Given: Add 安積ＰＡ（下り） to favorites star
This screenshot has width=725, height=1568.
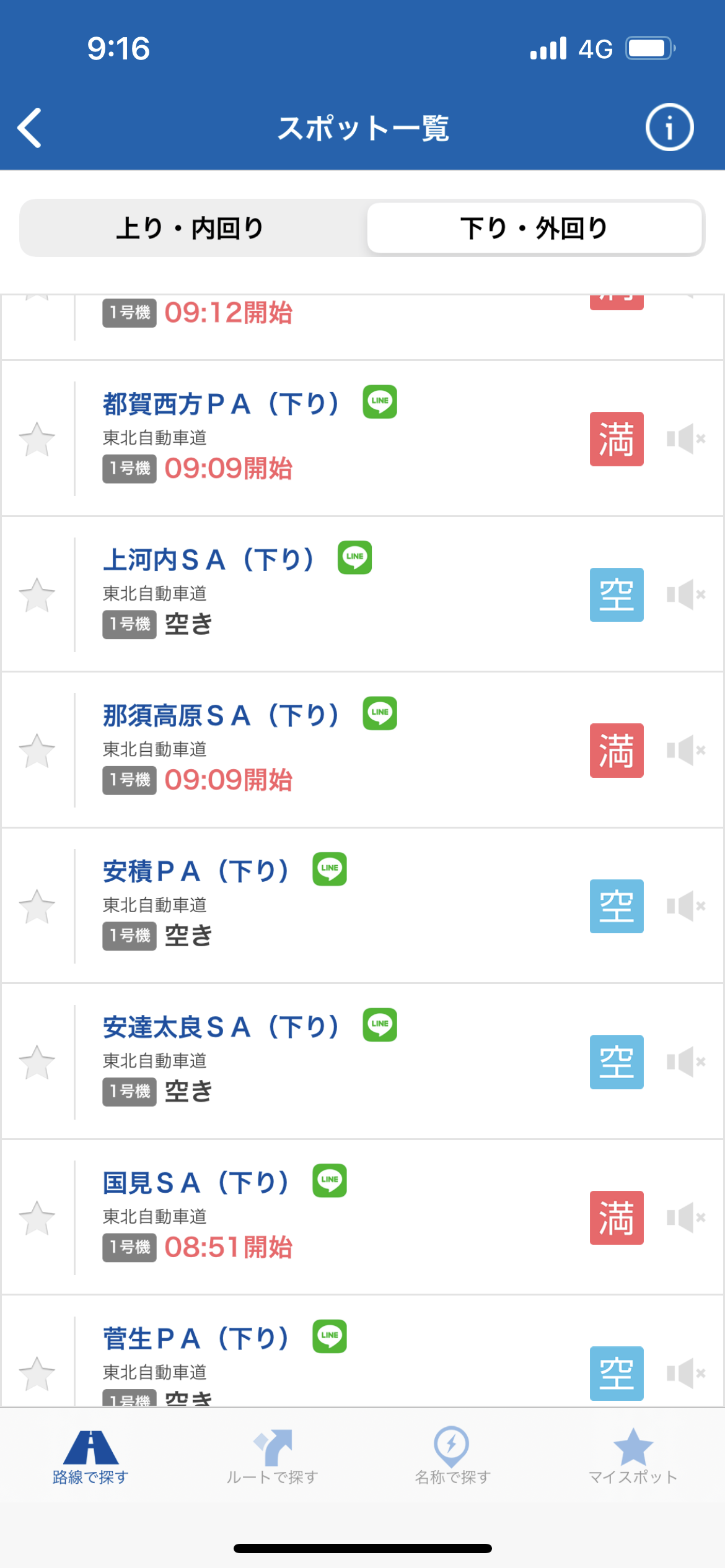Looking at the screenshot, I should (x=37, y=907).
